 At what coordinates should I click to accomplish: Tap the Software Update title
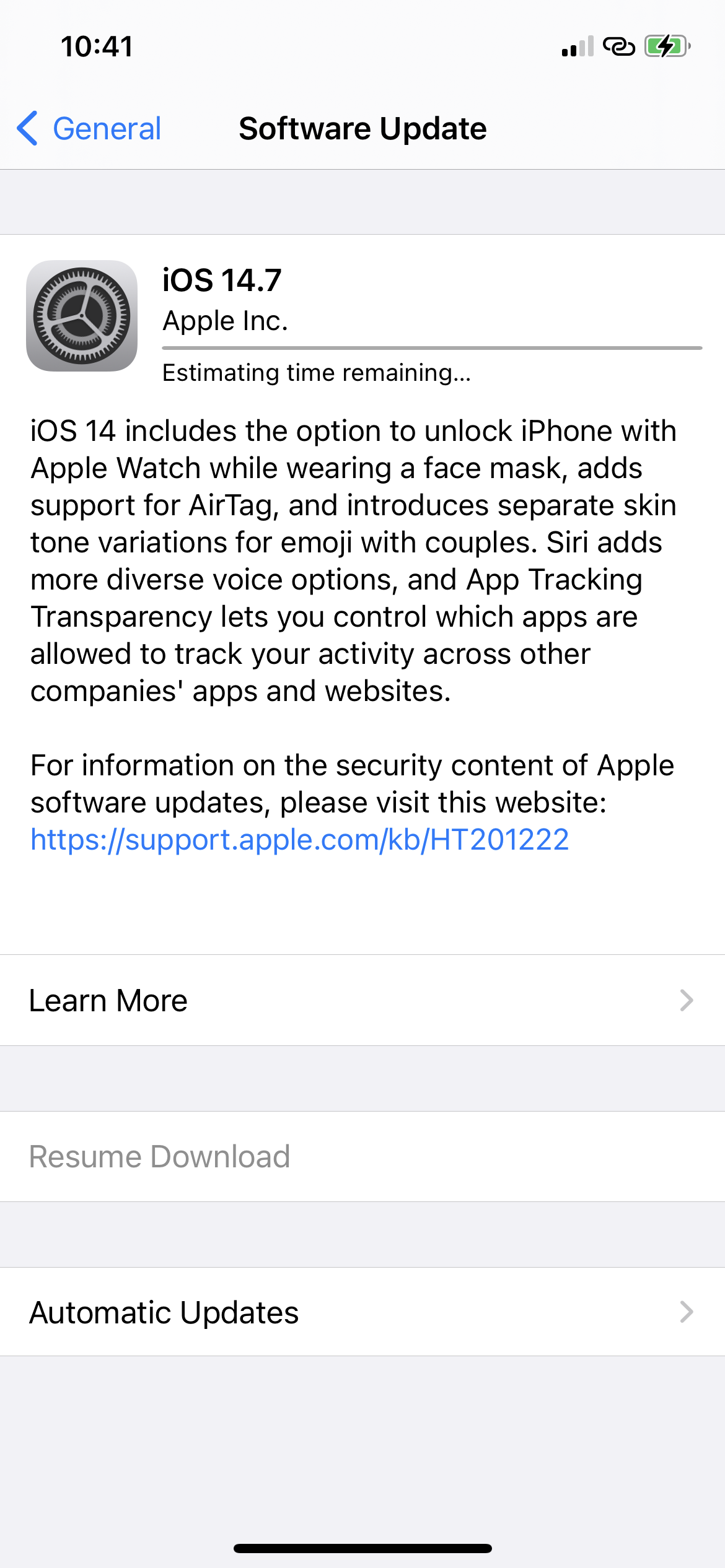point(362,128)
